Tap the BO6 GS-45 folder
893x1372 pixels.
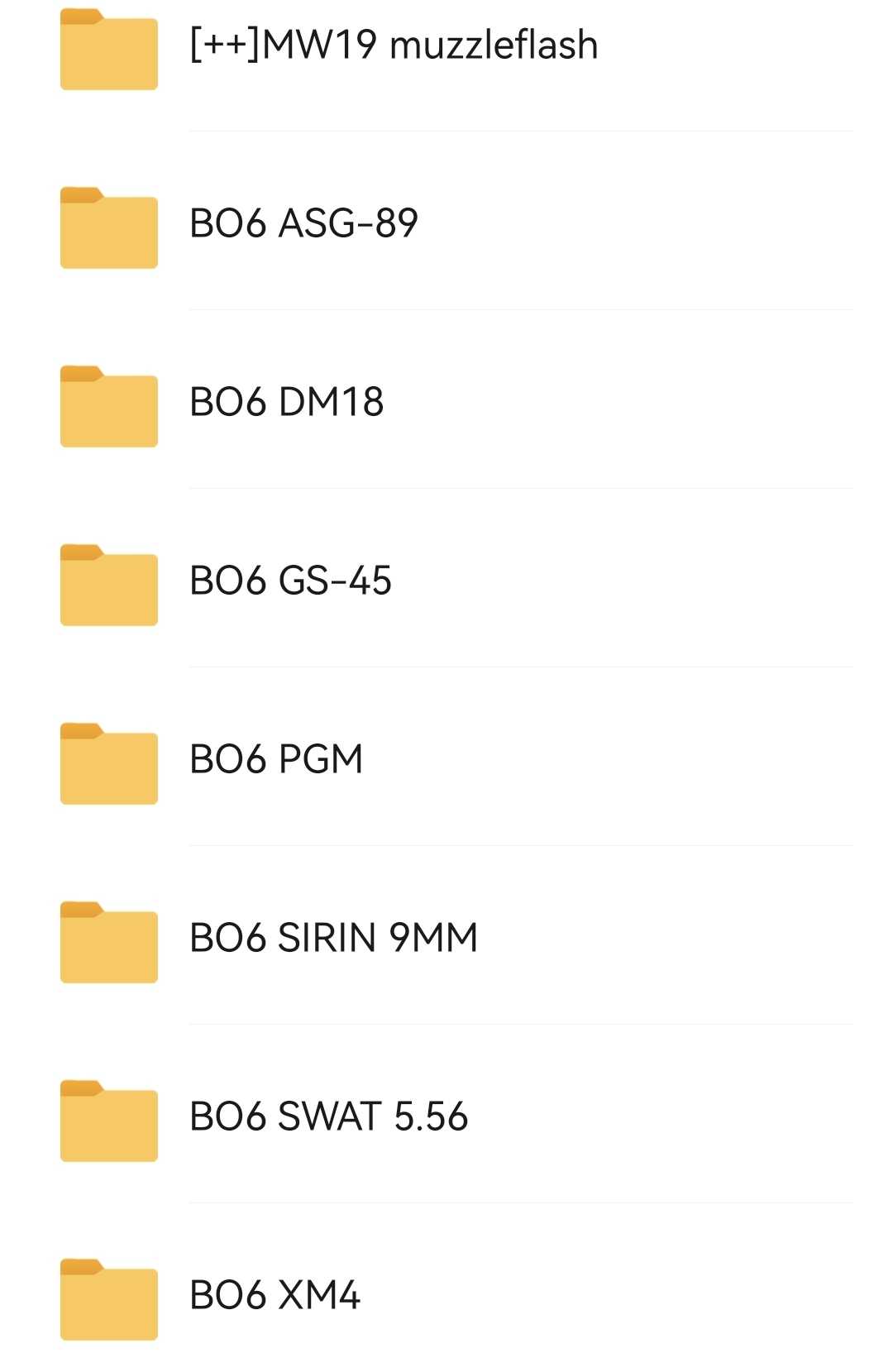(x=290, y=581)
